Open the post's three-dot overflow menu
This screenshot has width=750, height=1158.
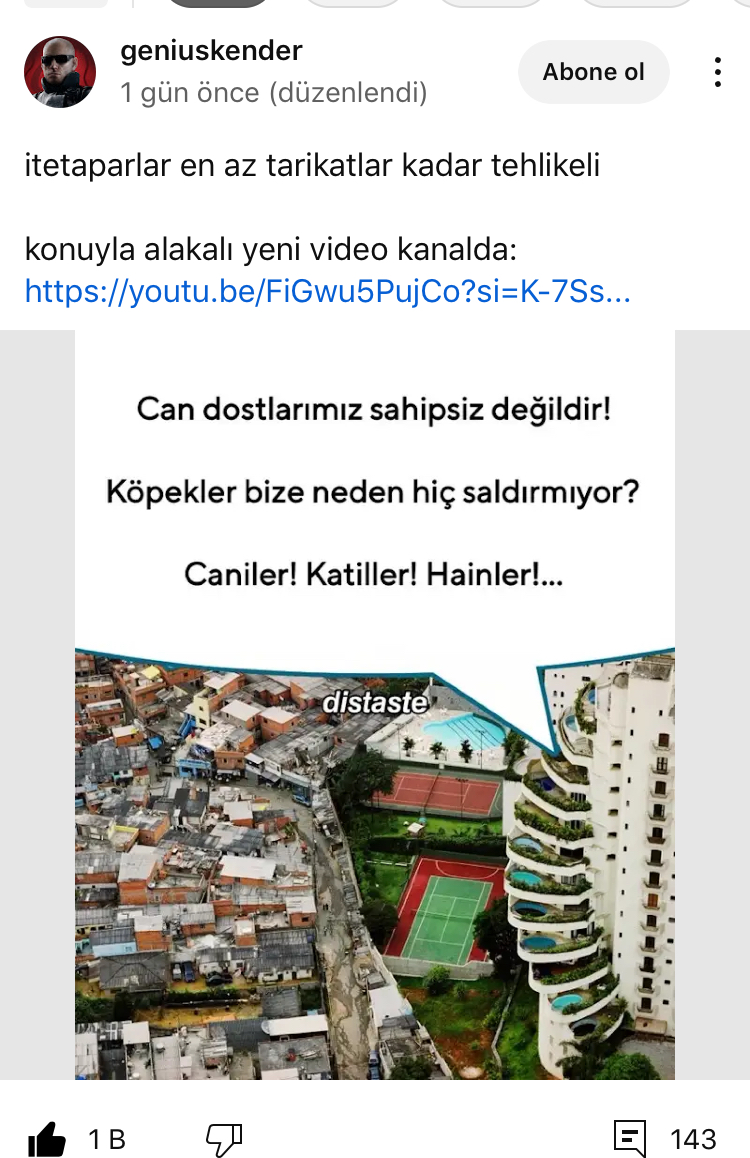pos(718,72)
